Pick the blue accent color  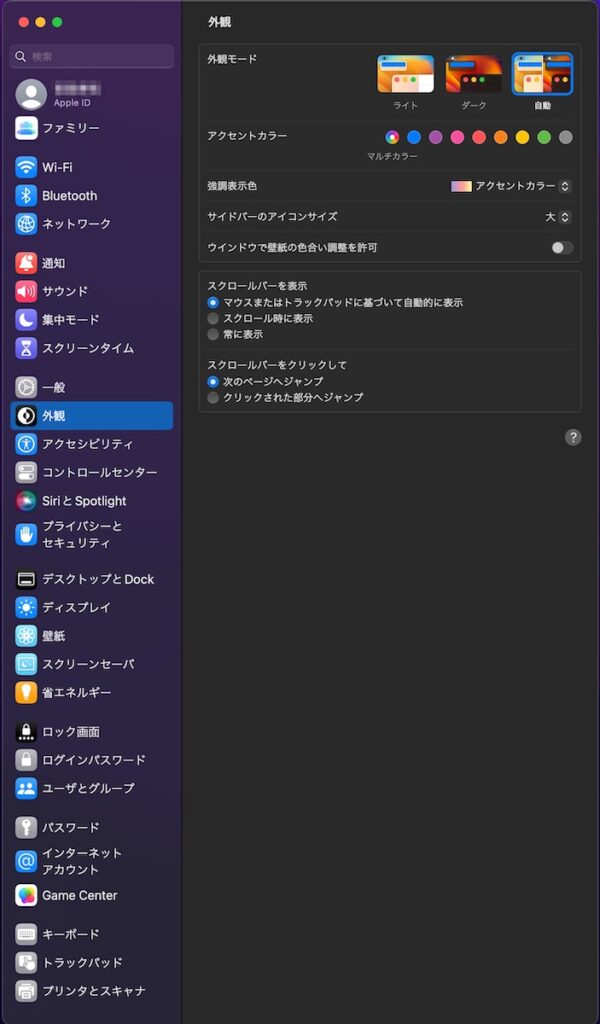[x=414, y=137]
